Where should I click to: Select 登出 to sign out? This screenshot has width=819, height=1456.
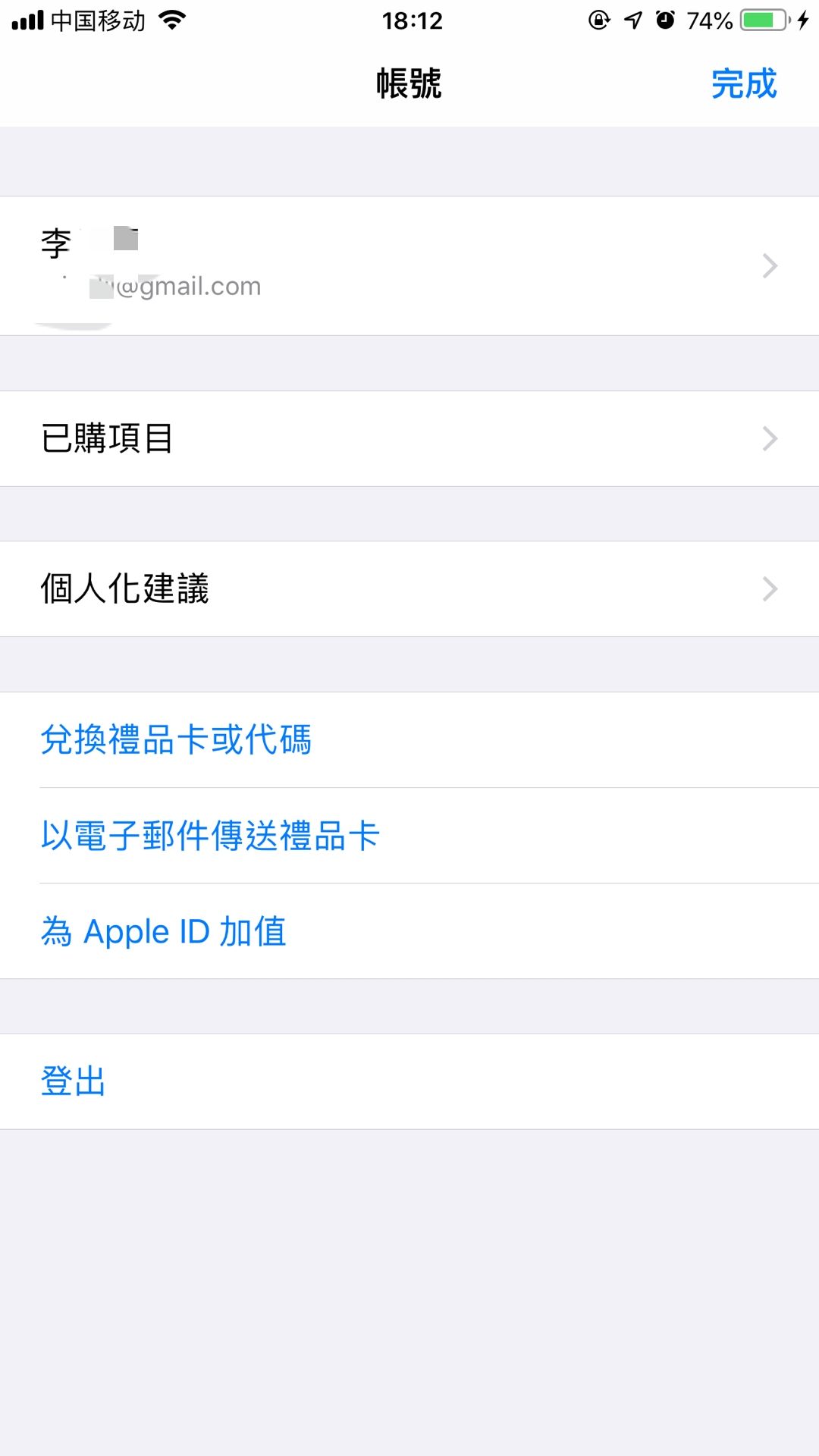tap(73, 1080)
